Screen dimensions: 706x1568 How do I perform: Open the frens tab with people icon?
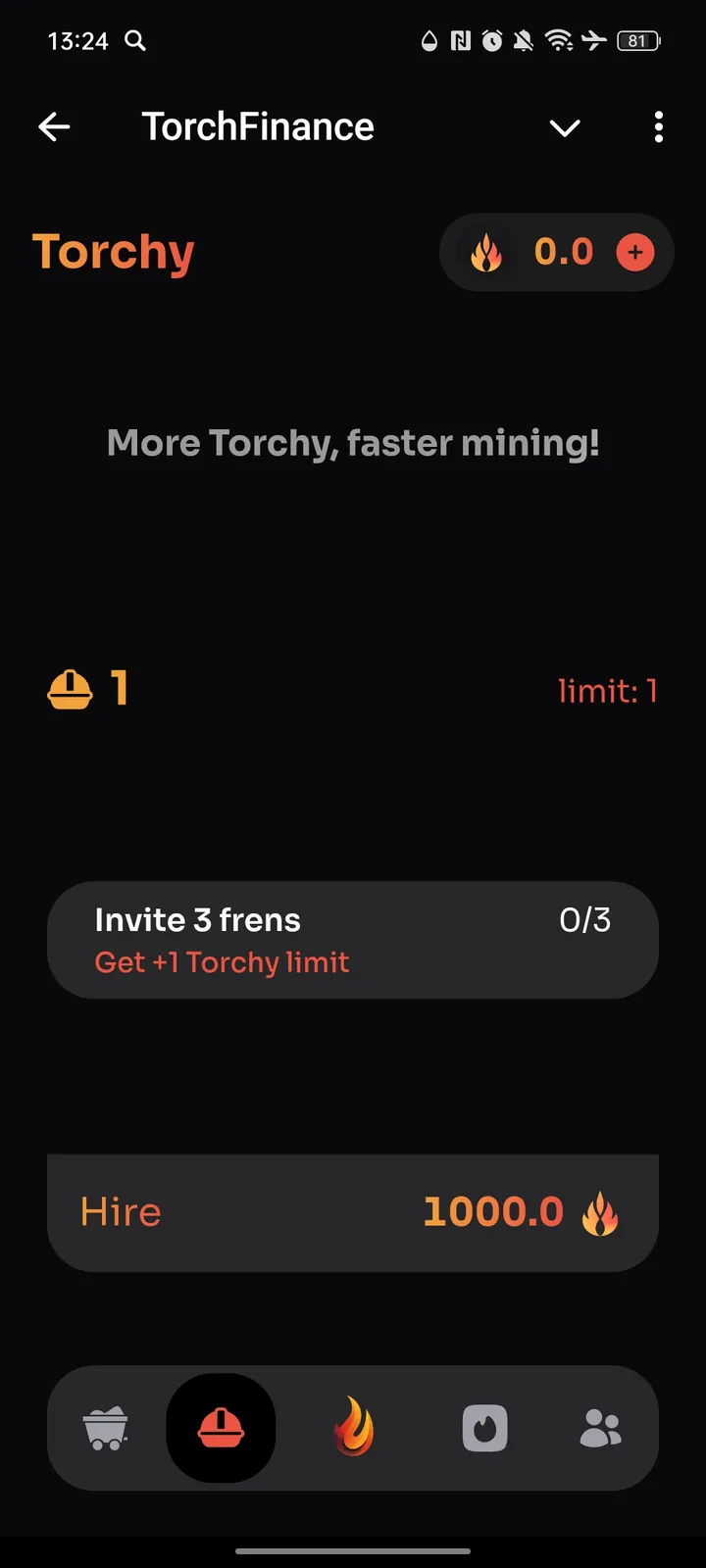[x=601, y=1429]
